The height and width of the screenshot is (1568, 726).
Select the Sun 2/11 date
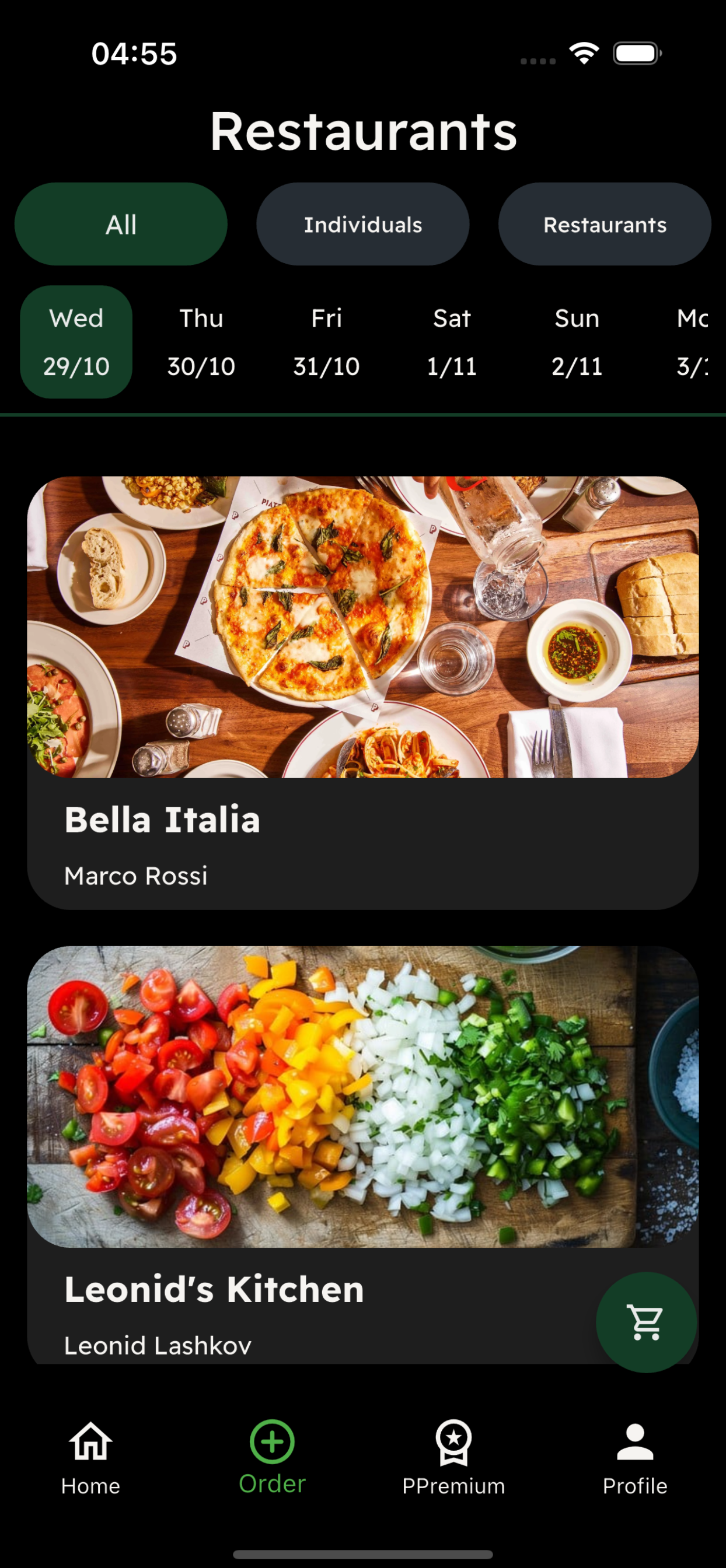[x=576, y=341]
